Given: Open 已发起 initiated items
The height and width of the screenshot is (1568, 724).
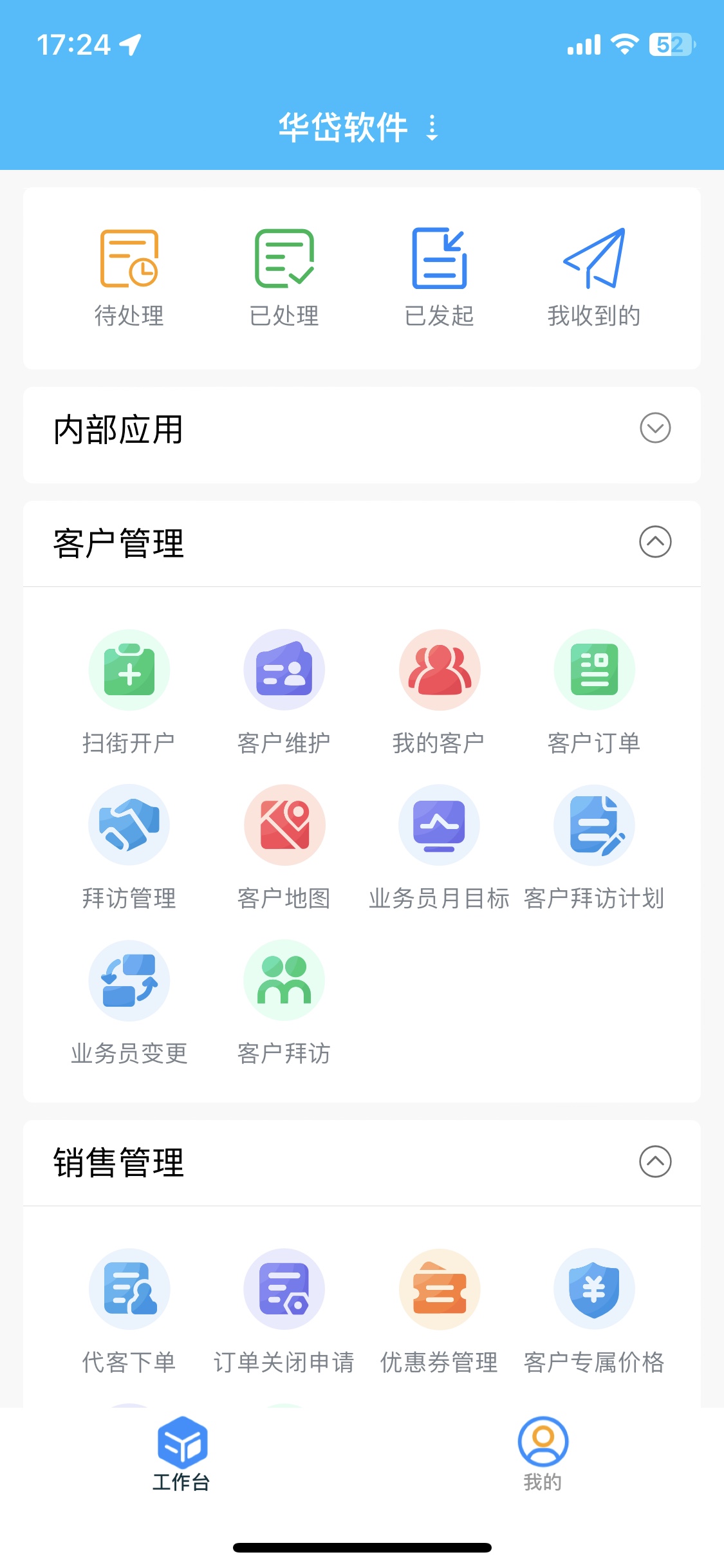Looking at the screenshot, I should [x=440, y=277].
